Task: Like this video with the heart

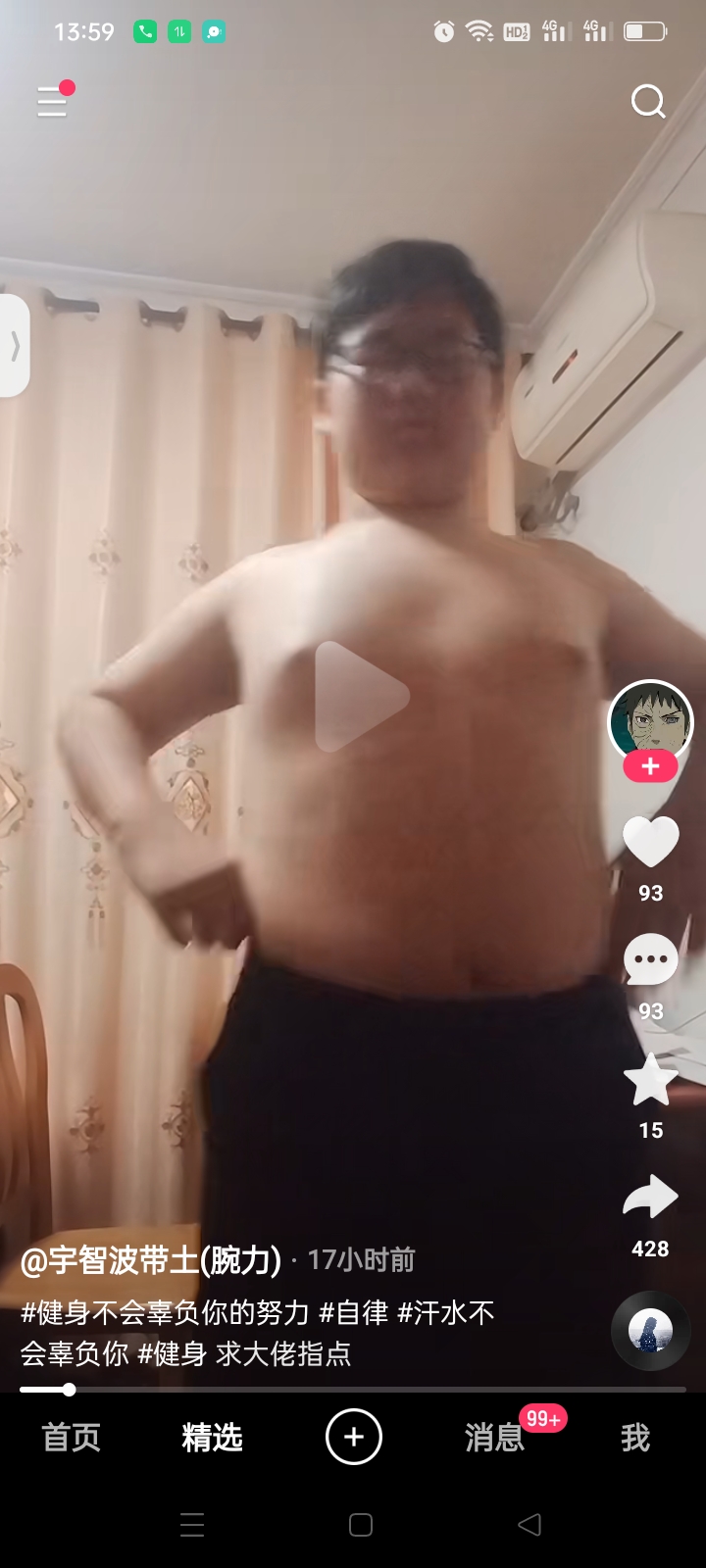Action: pyautogui.click(x=651, y=841)
